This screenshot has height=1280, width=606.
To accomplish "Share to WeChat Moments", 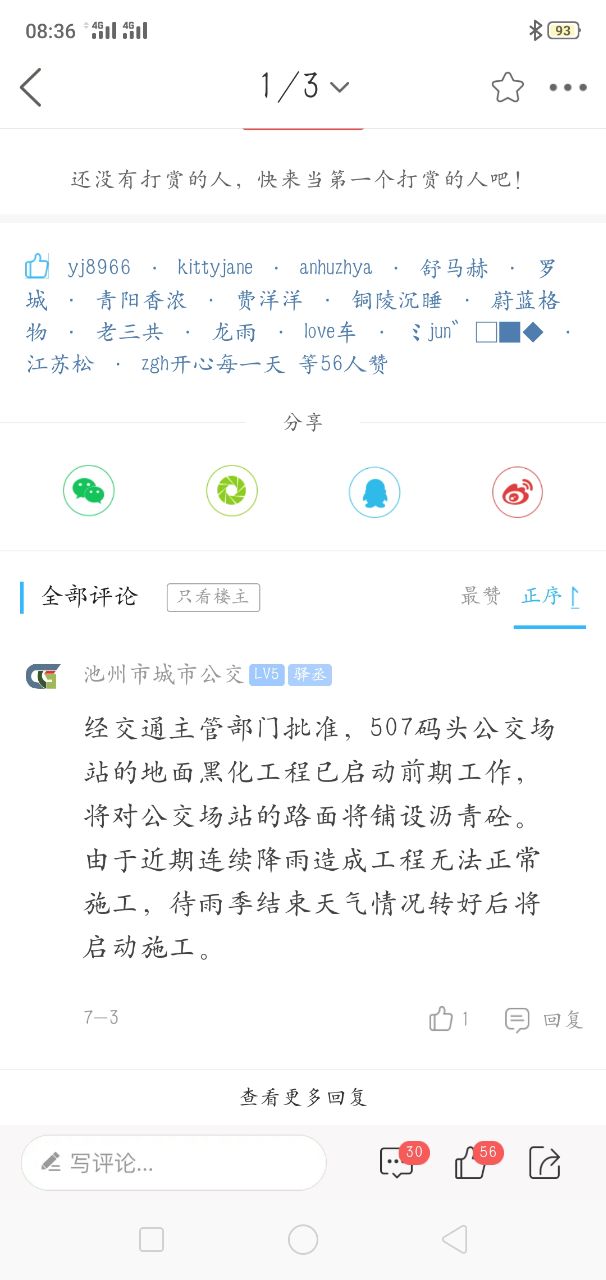I will coord(232,492).
